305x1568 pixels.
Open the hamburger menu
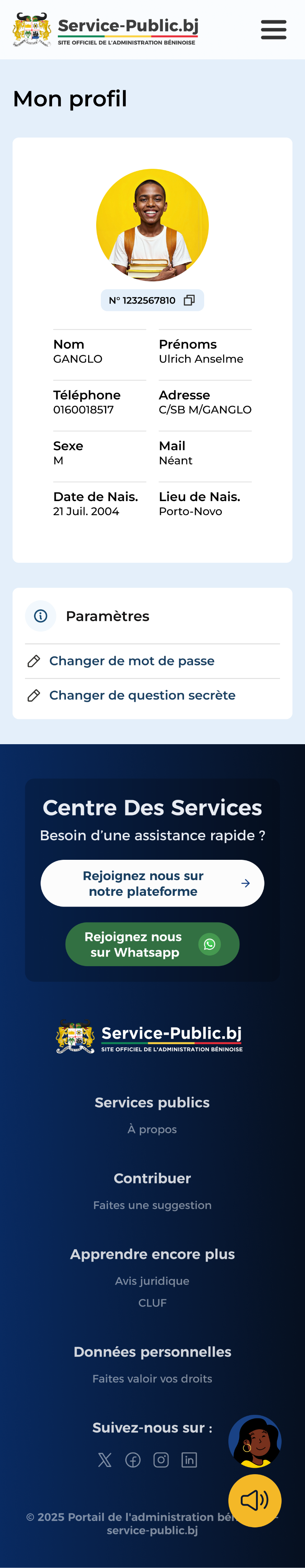[x=273, y=29]
